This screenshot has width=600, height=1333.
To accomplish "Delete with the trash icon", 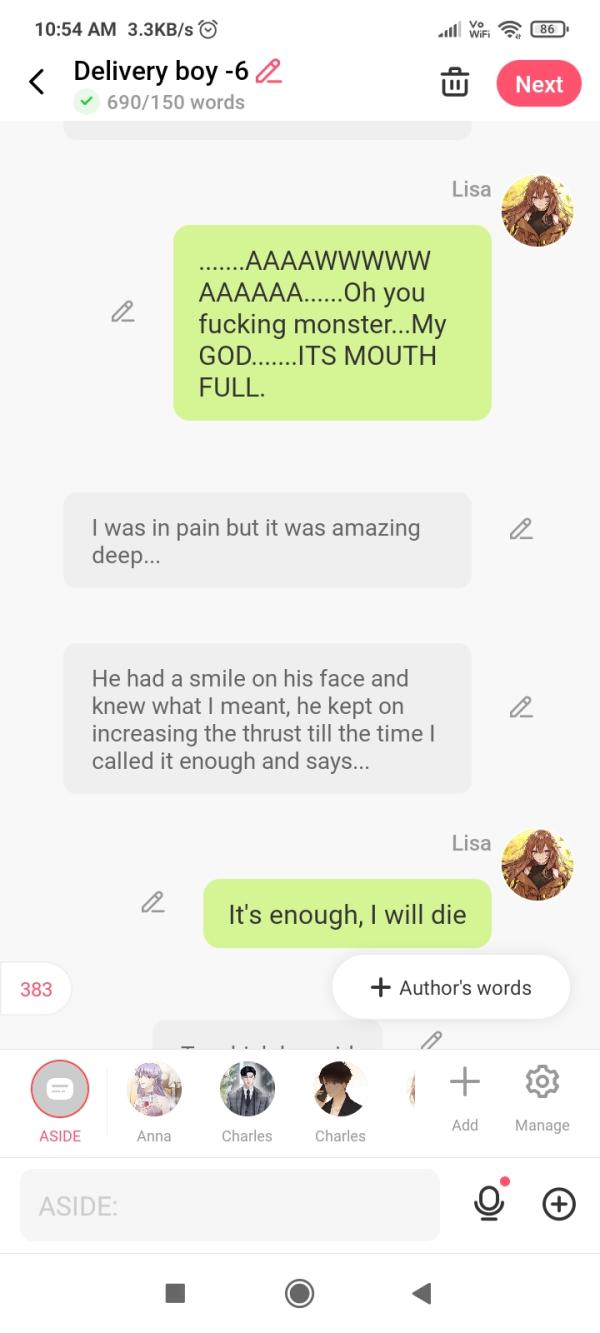I will [455, 83].
